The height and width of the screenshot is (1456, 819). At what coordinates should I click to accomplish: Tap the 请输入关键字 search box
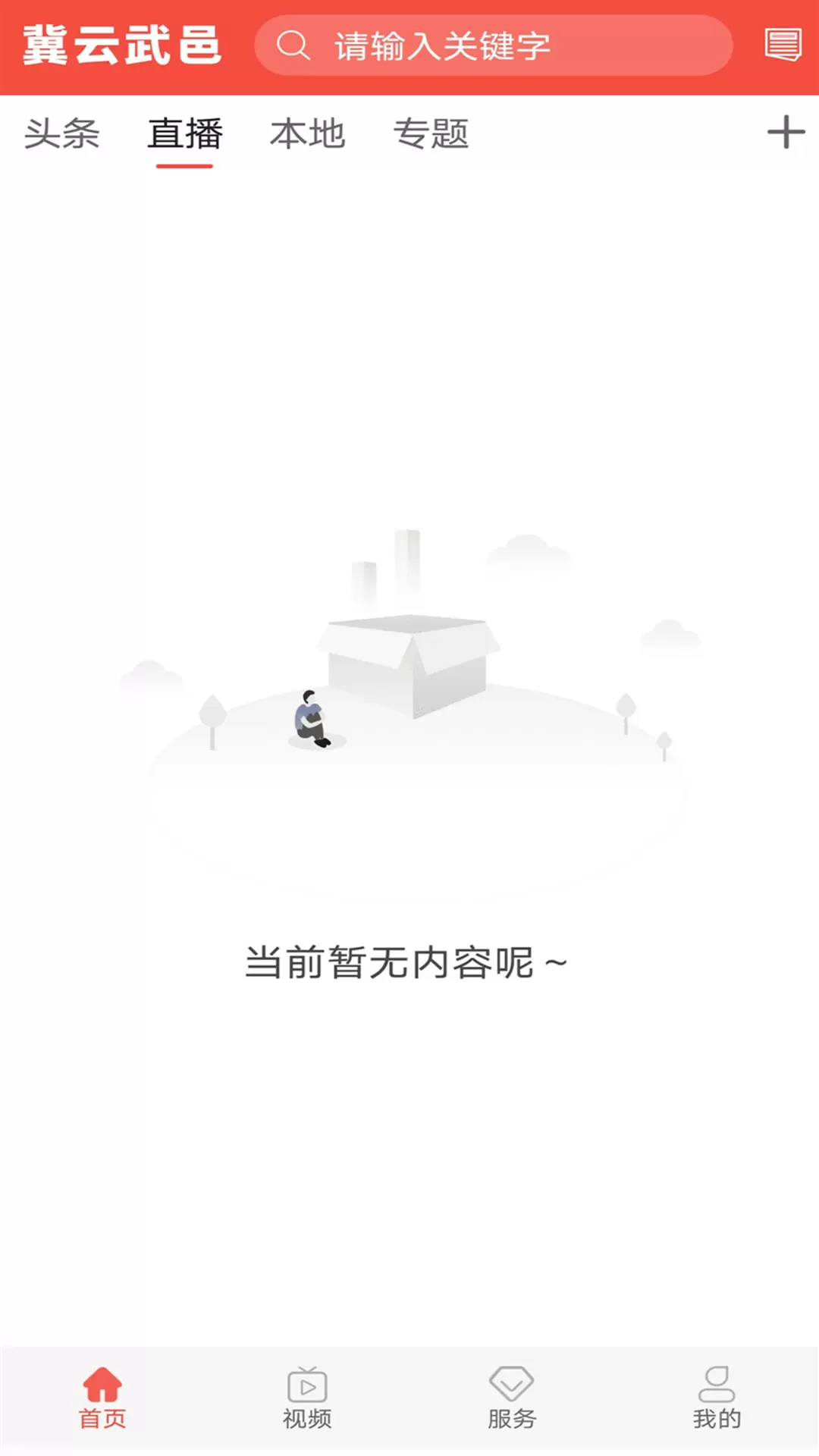[x=493, y=45]
